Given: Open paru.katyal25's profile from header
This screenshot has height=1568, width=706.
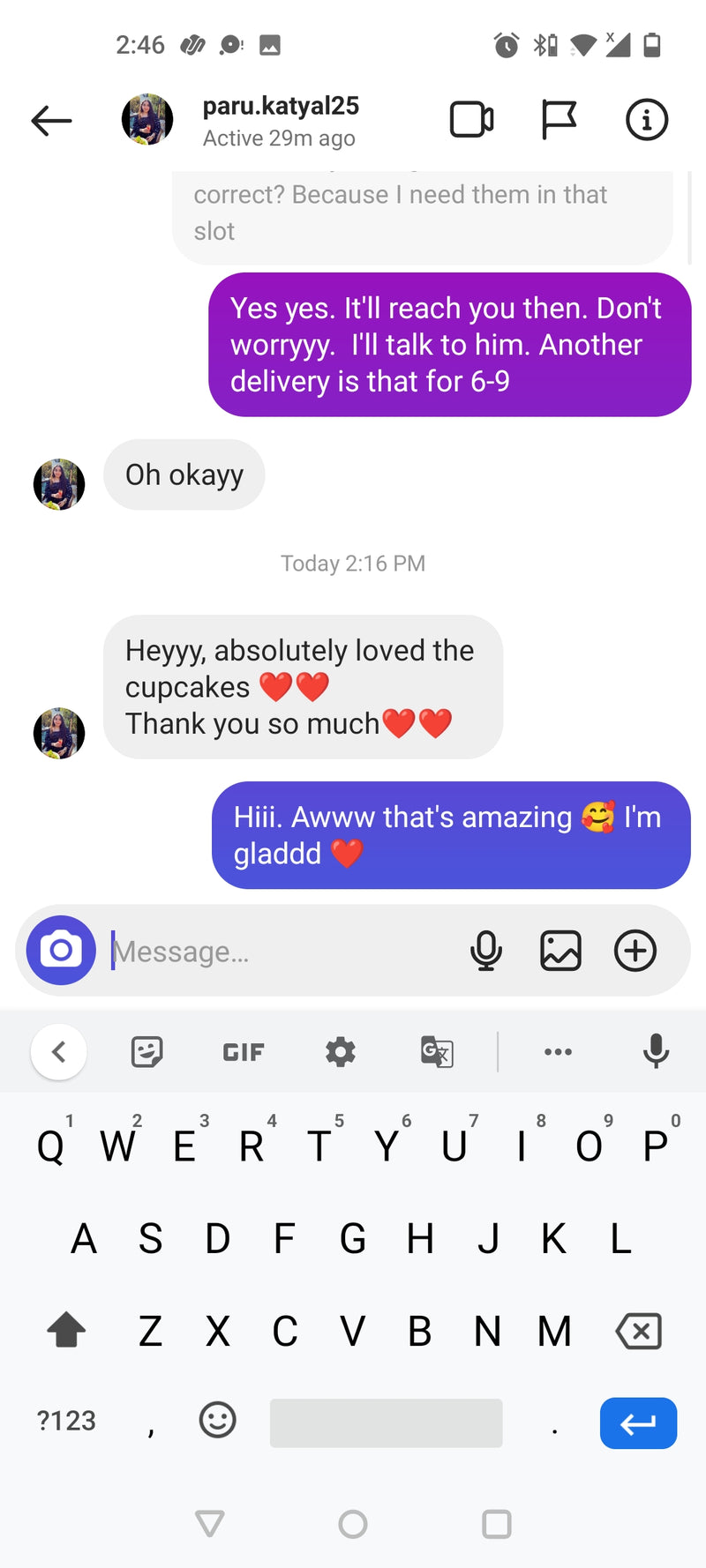Looking at the screenshot, I should 281,120.
